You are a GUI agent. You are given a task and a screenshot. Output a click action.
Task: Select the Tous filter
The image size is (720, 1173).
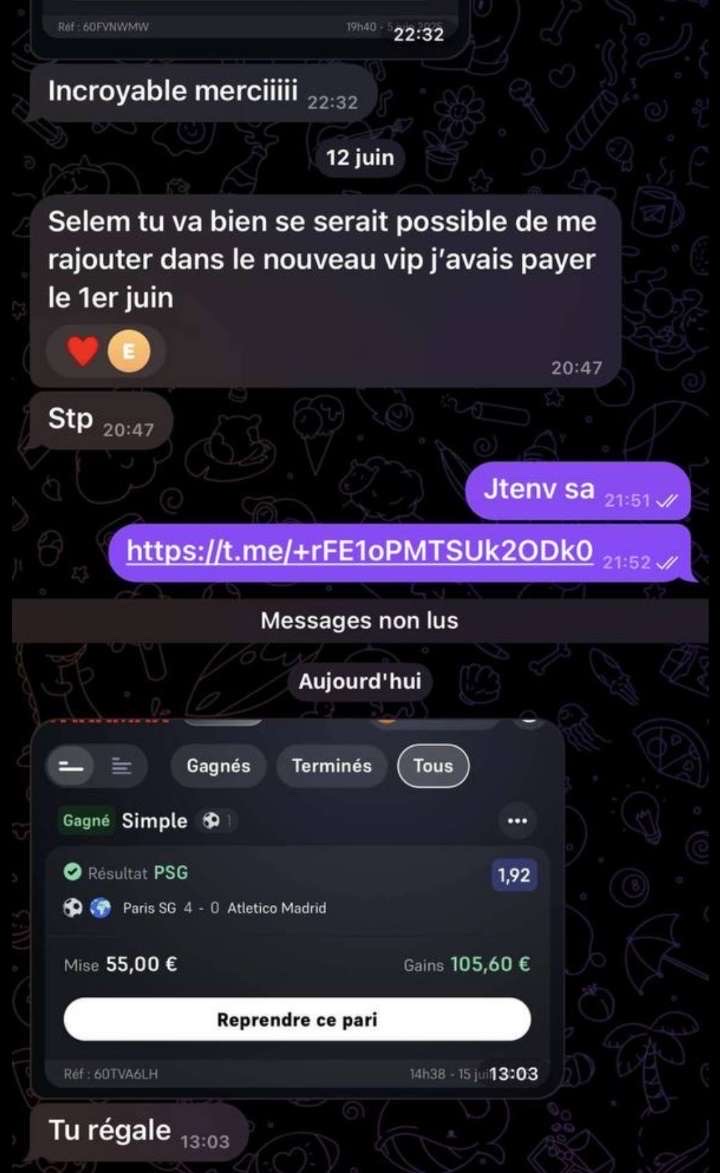click(x=433, y=766)
